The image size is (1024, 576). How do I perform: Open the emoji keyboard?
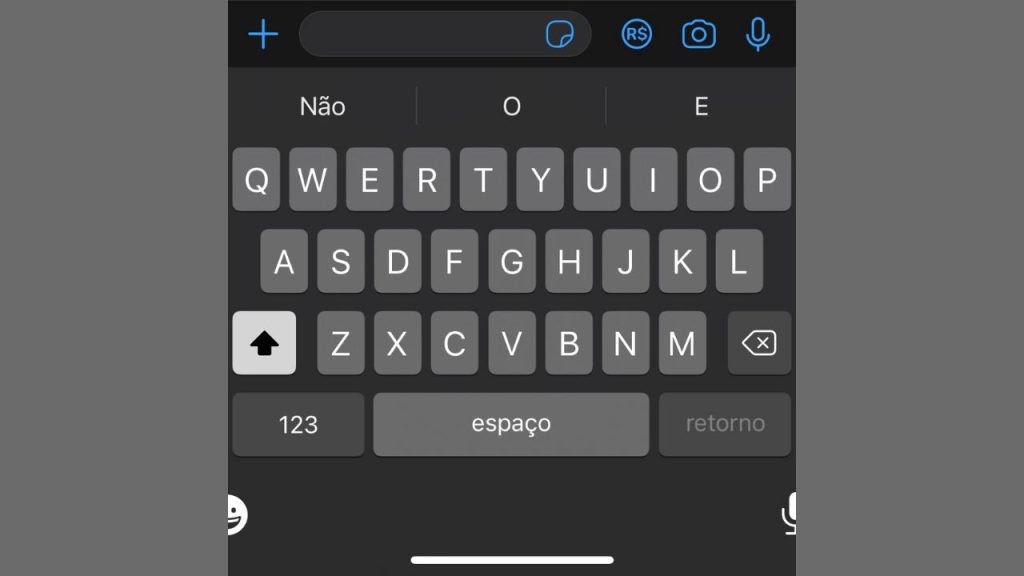(x=237, y=515)
